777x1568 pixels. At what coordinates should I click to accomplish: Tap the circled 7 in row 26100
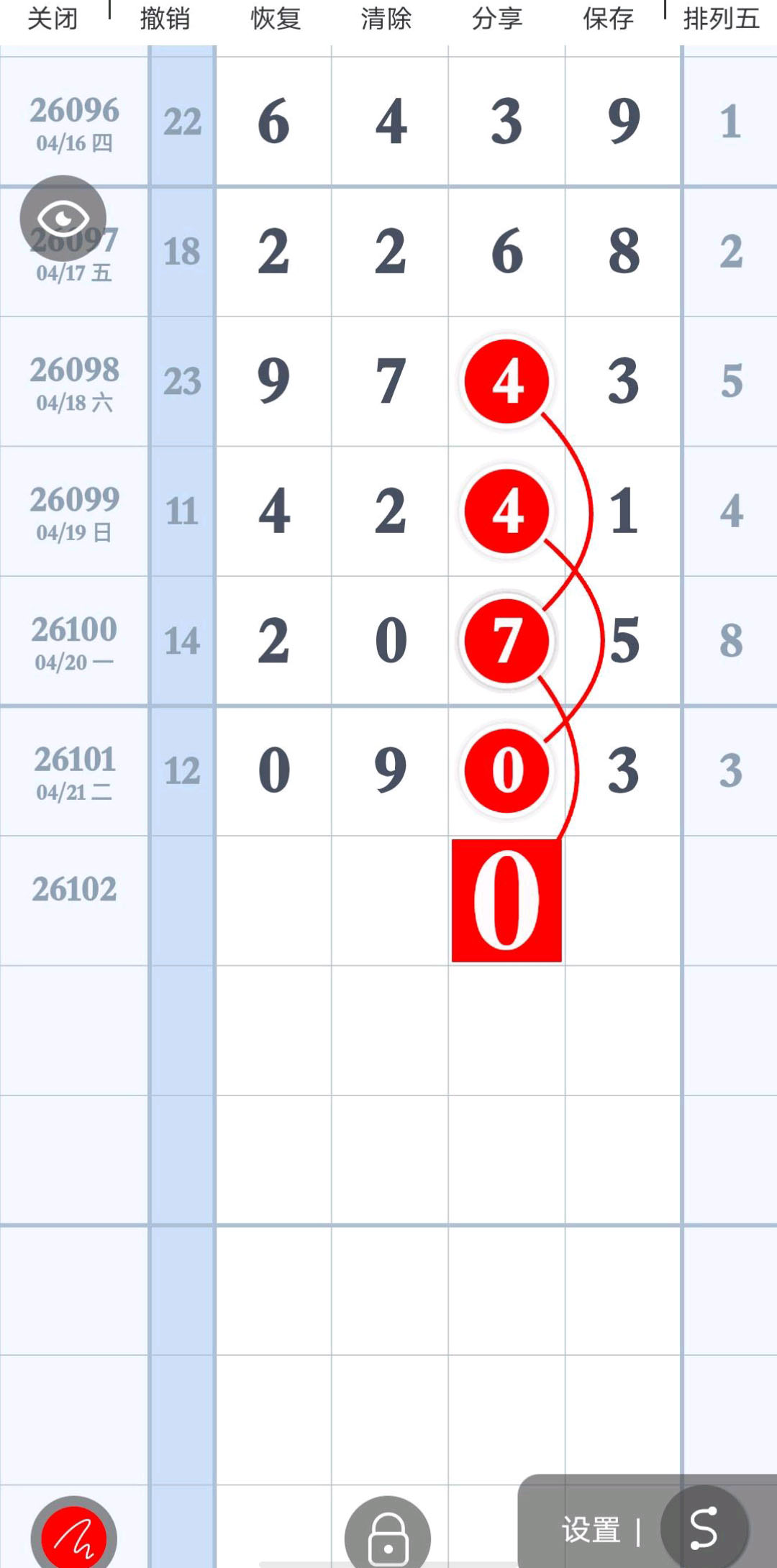pos(506,640)
